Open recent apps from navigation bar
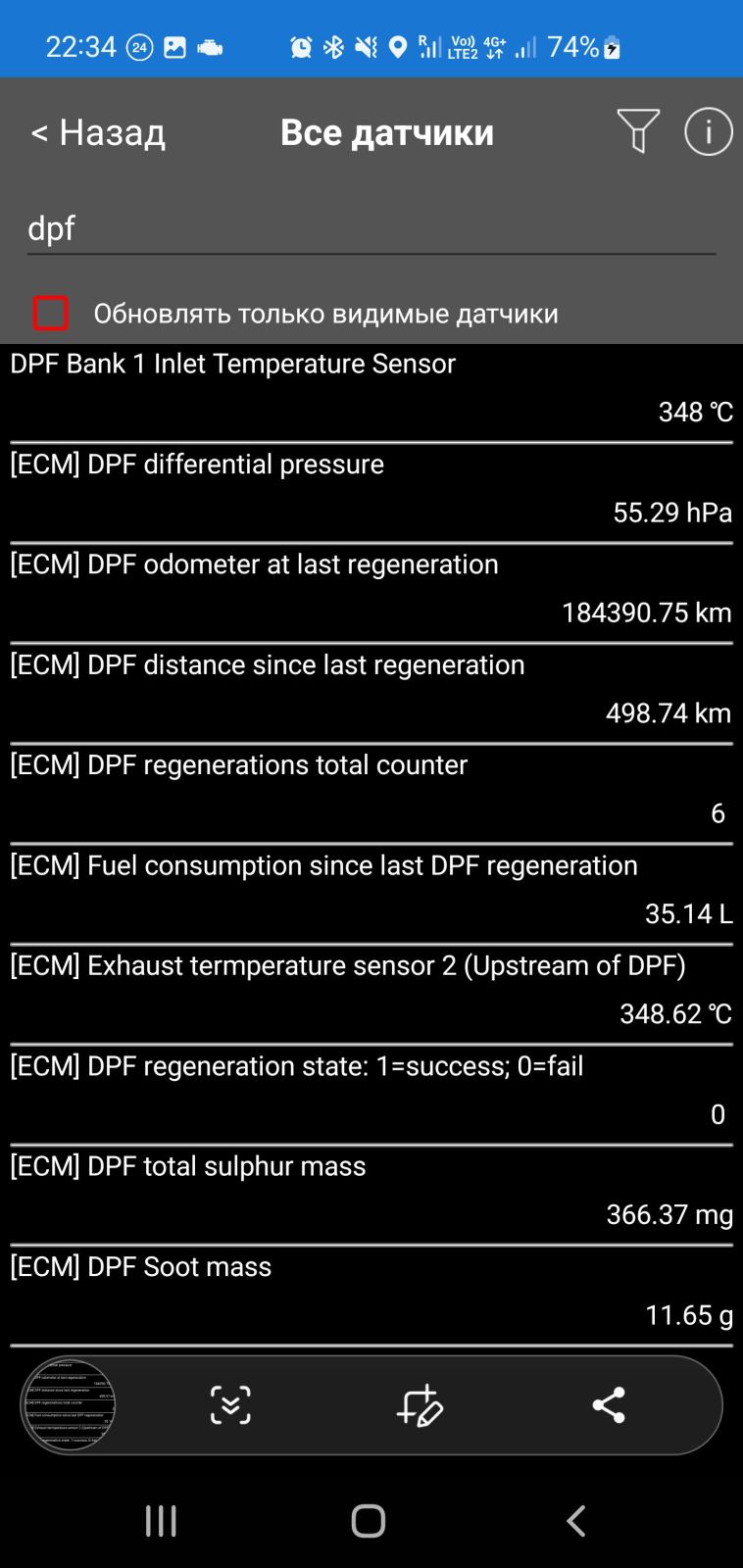 [161, 1521]
